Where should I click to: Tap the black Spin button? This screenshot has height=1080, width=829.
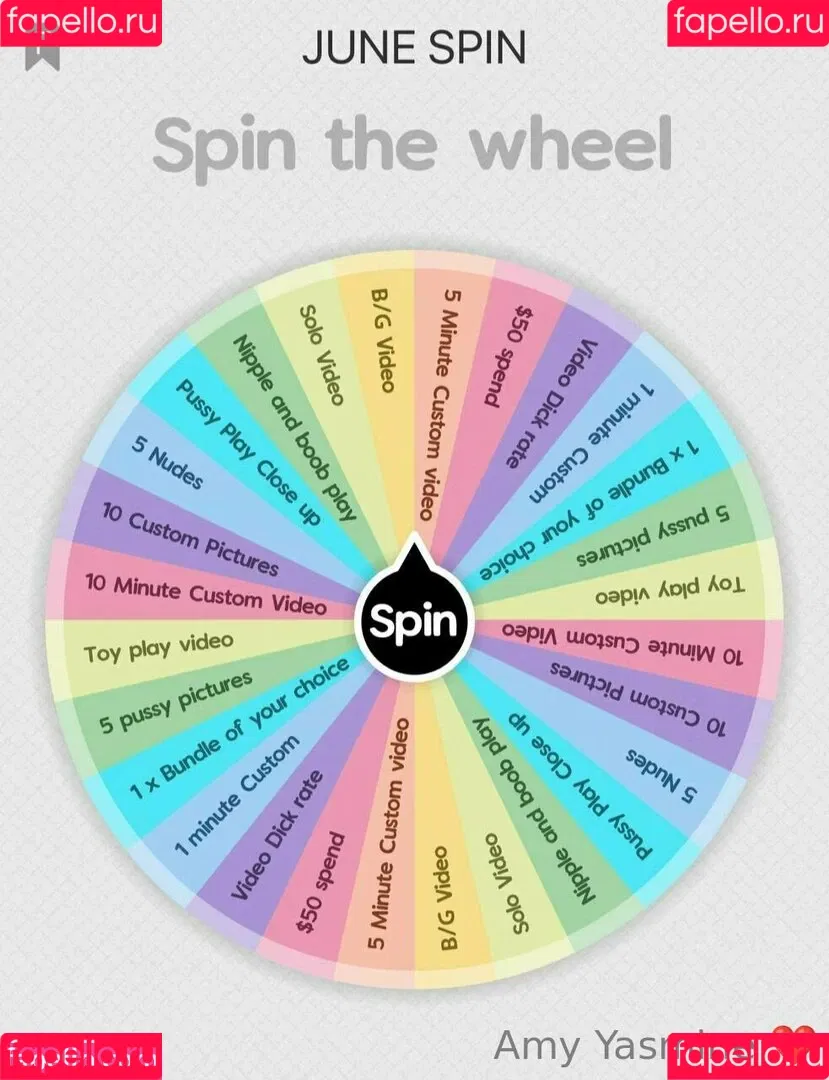pos(414,622)
